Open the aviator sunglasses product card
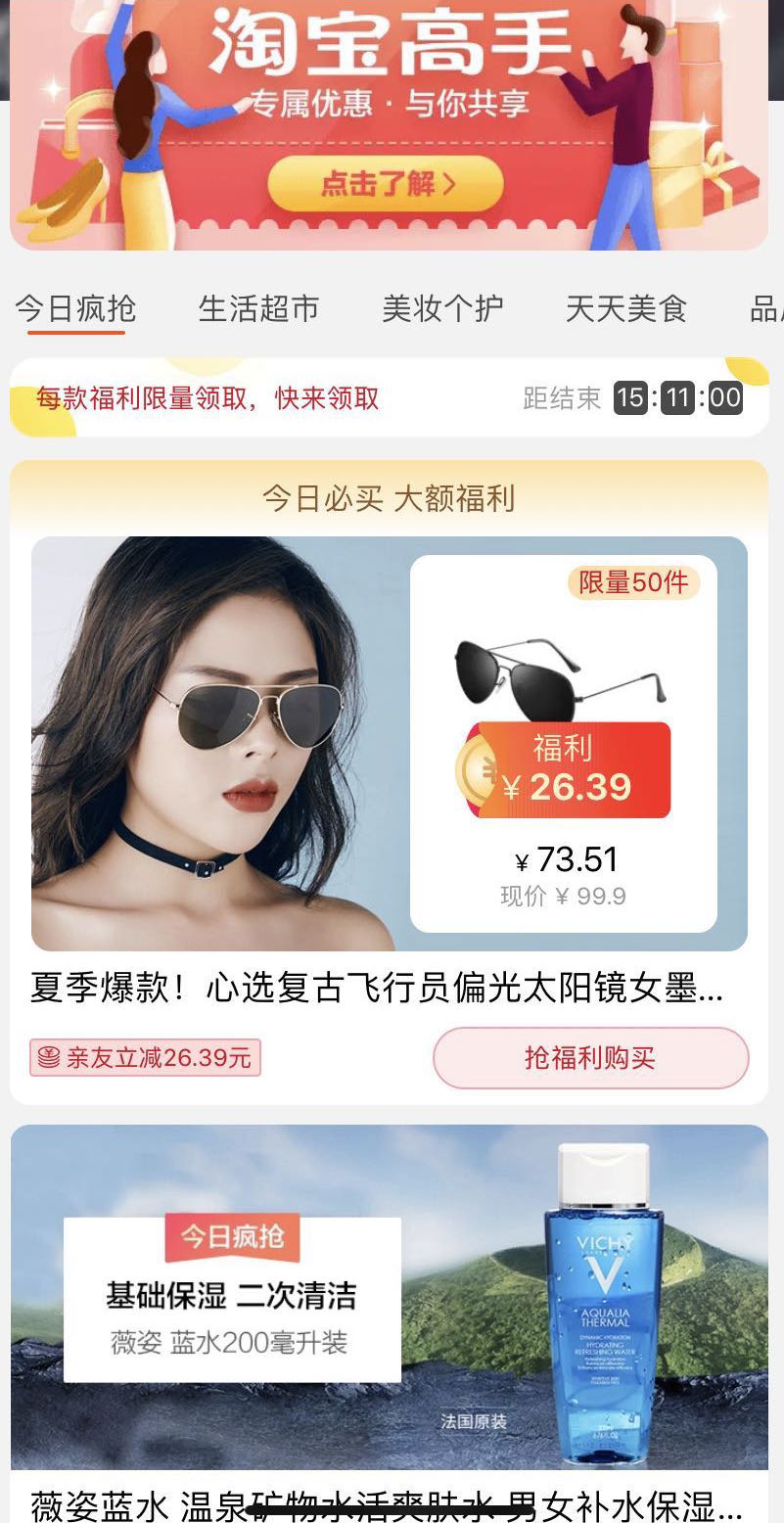784x1523 pixels. coord(389,744)
